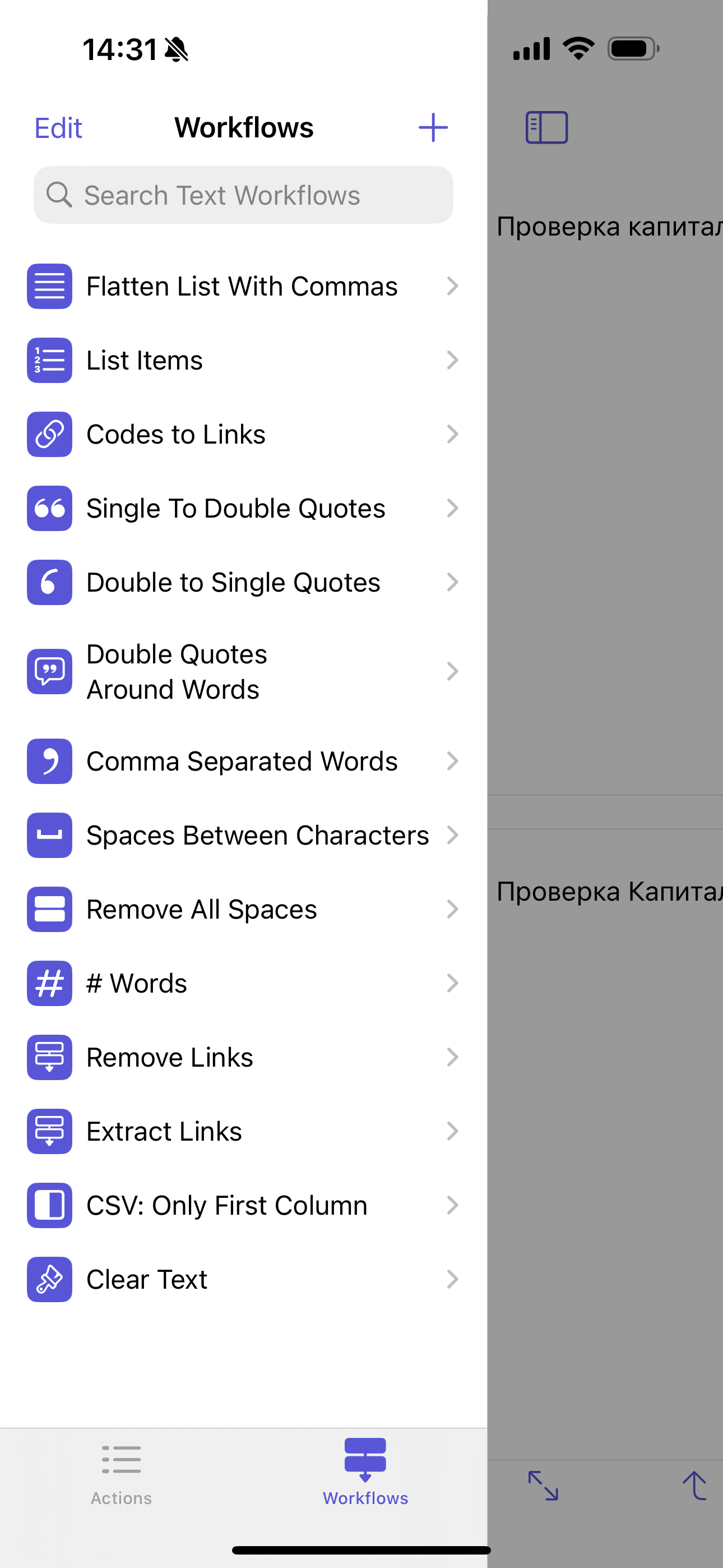The image size is (723, 1568).
Task: Select Comma Separated Words workflow
Action: [242, 761]
